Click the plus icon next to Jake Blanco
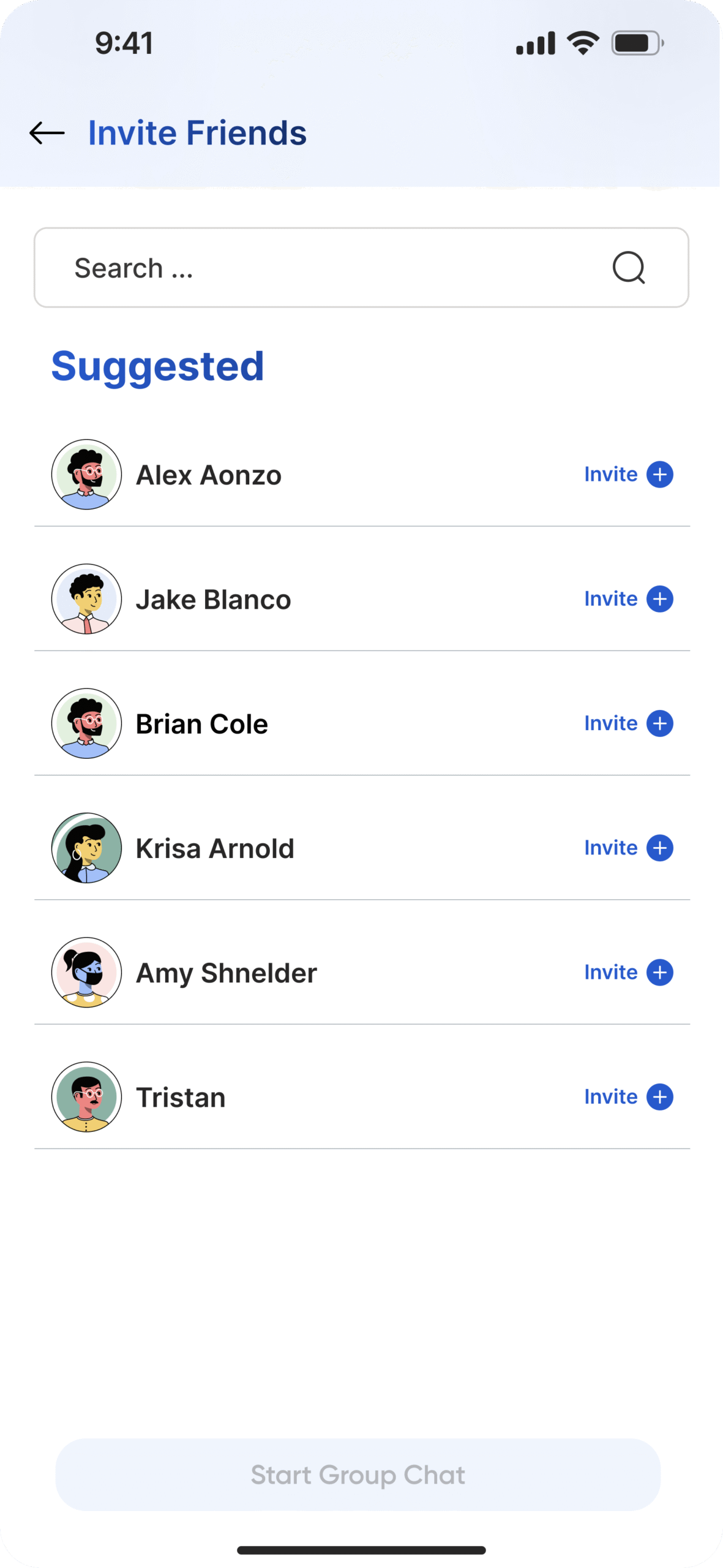 pos(660,599)
